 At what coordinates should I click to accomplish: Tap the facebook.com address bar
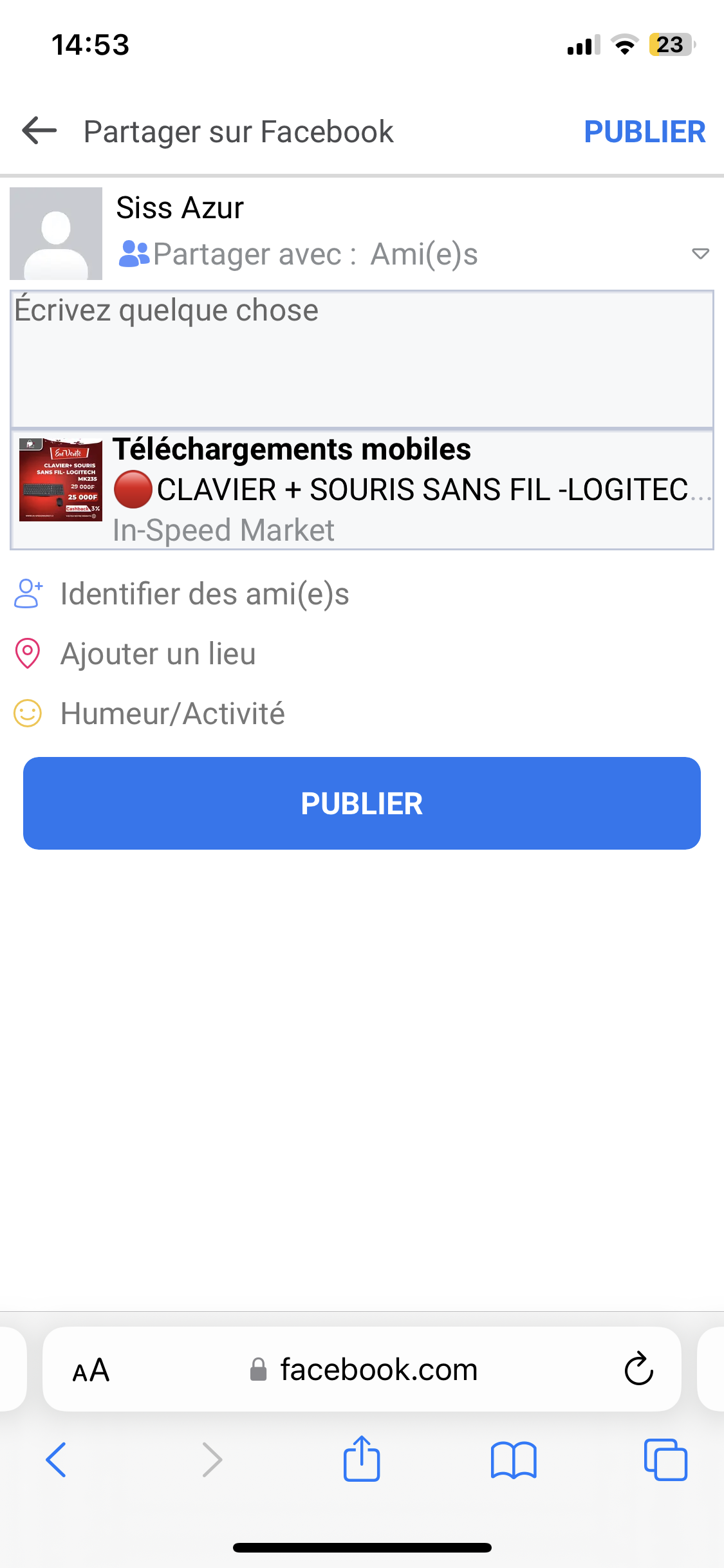click(378, 1370)
